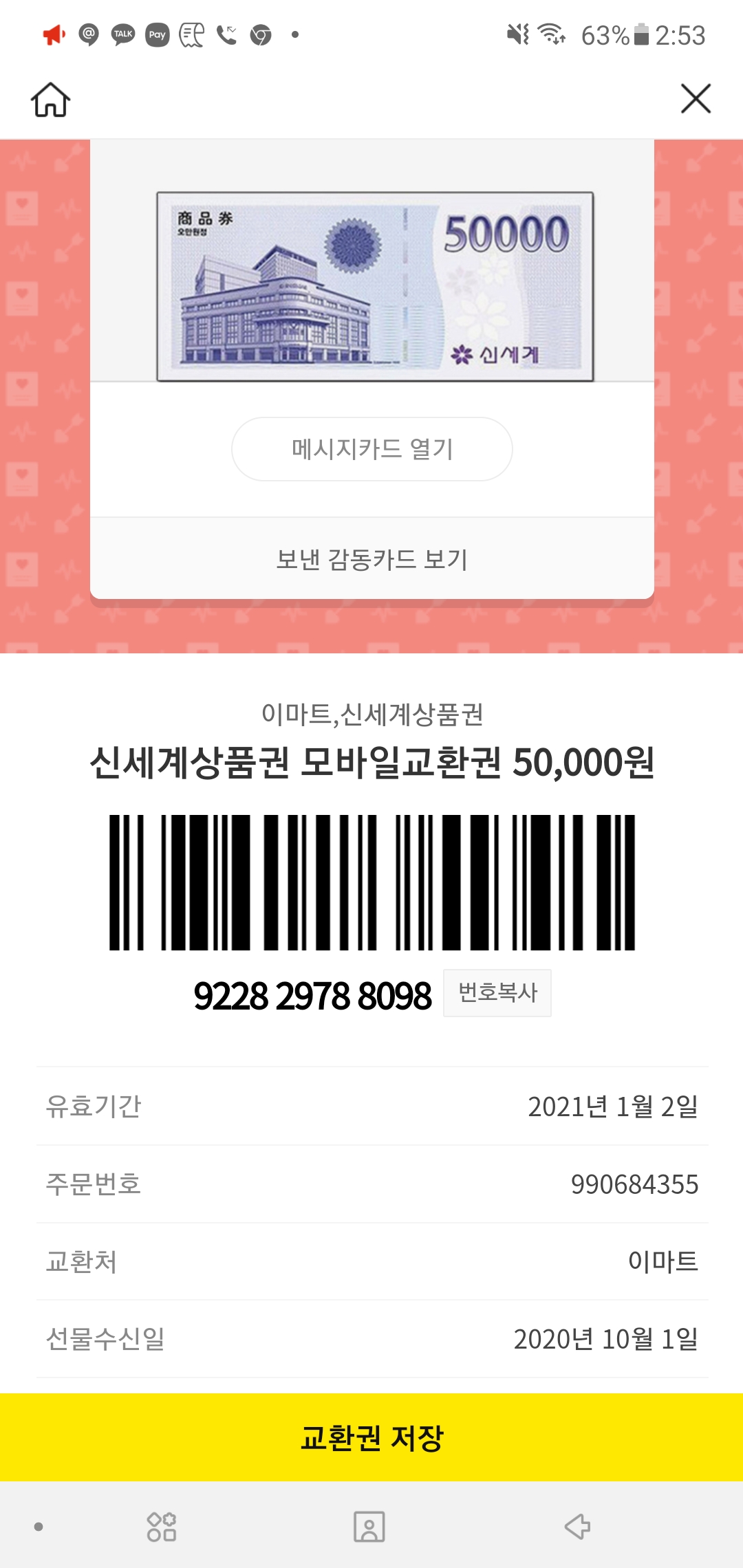
Task: Go to the home page icon
Action: (50, 100)
